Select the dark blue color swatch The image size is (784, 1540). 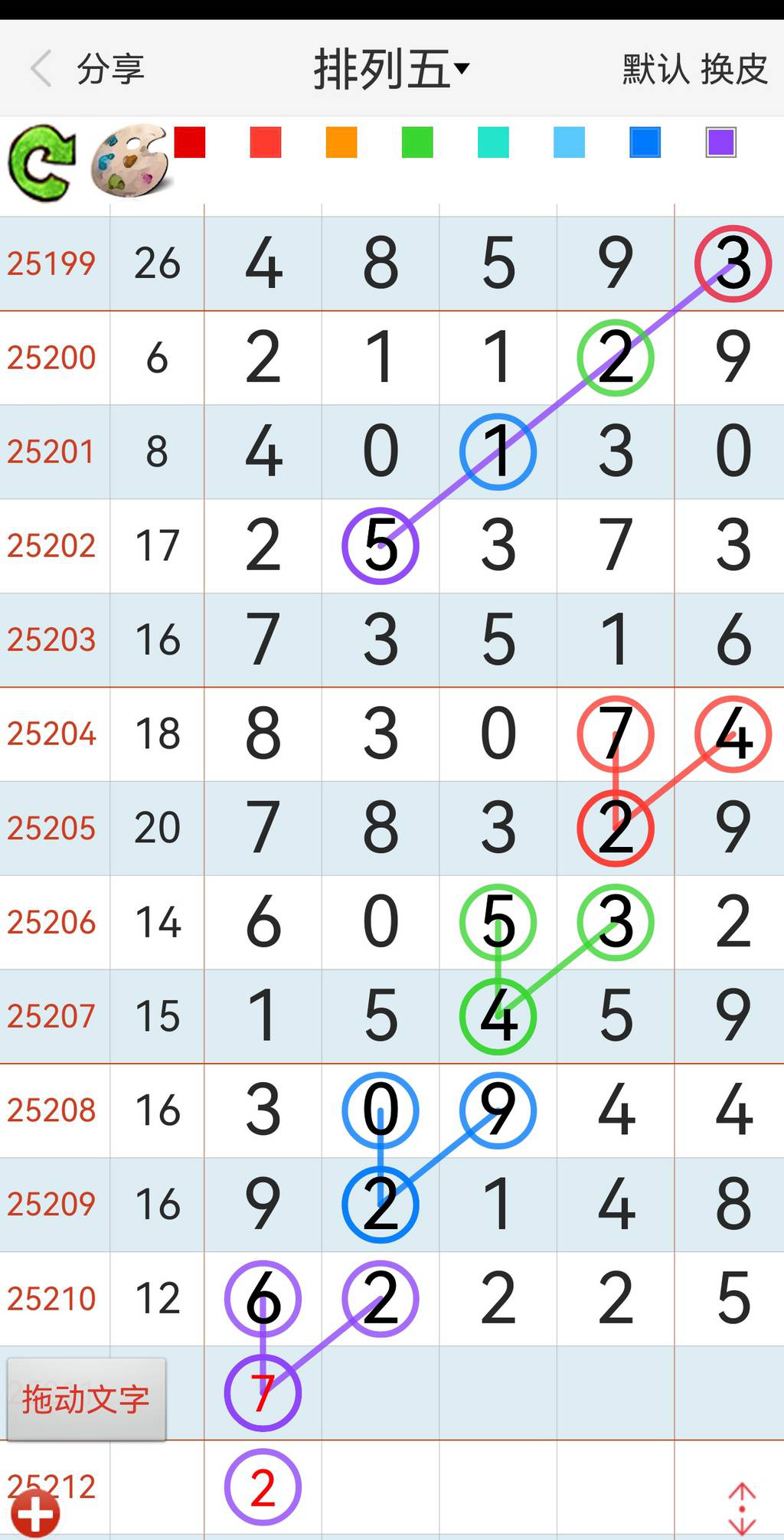pyautogui.click(x=644, y=143)
